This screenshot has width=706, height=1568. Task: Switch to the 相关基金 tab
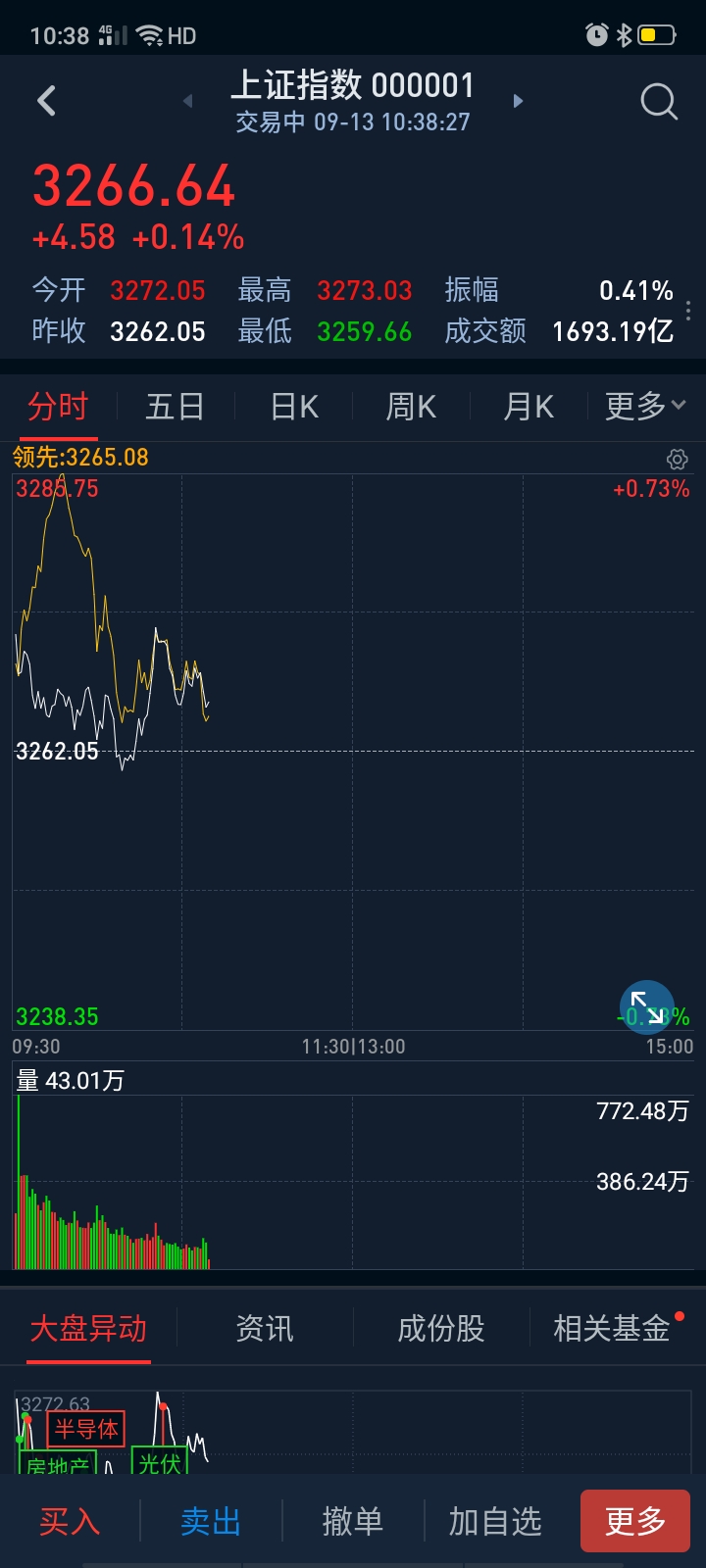612,1329
